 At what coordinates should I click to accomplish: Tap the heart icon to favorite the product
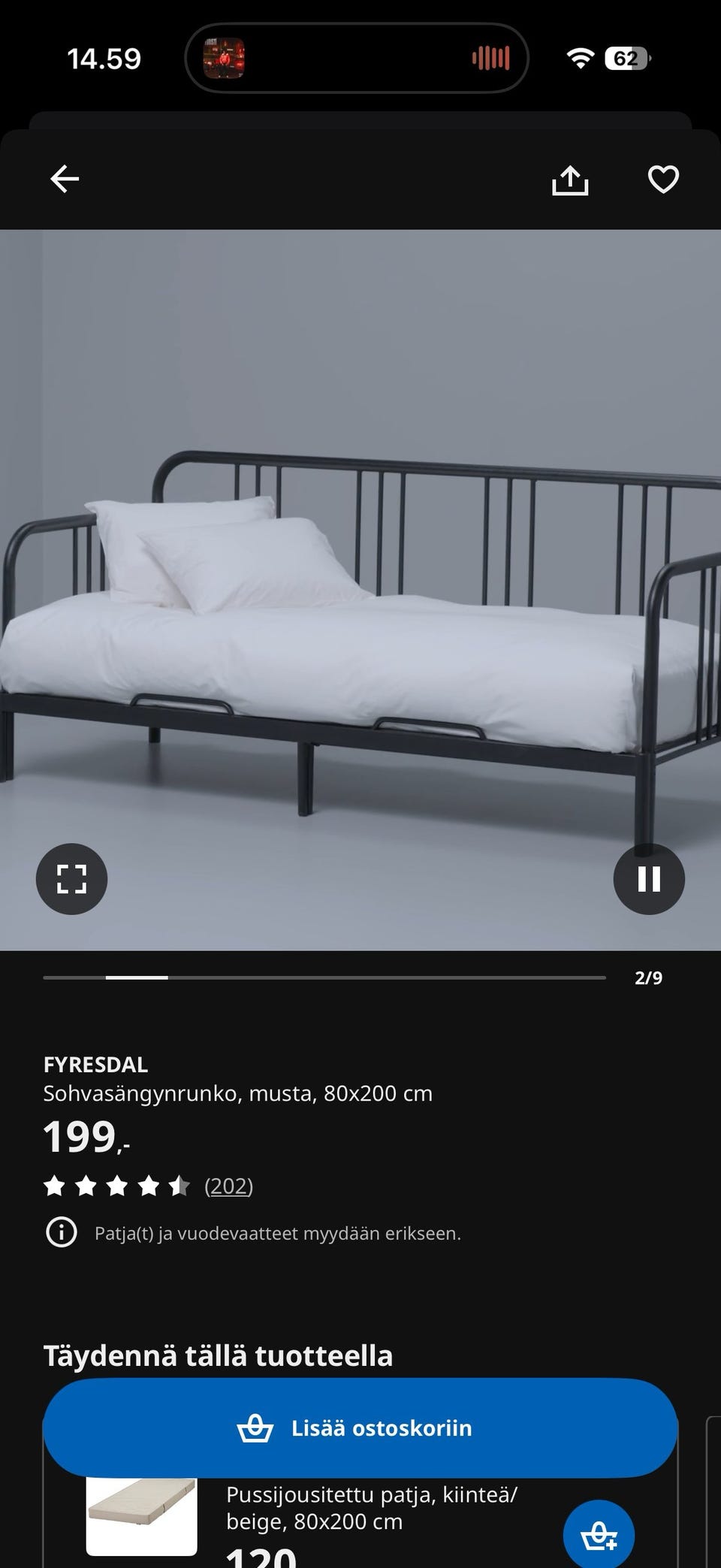coord(664,178)
